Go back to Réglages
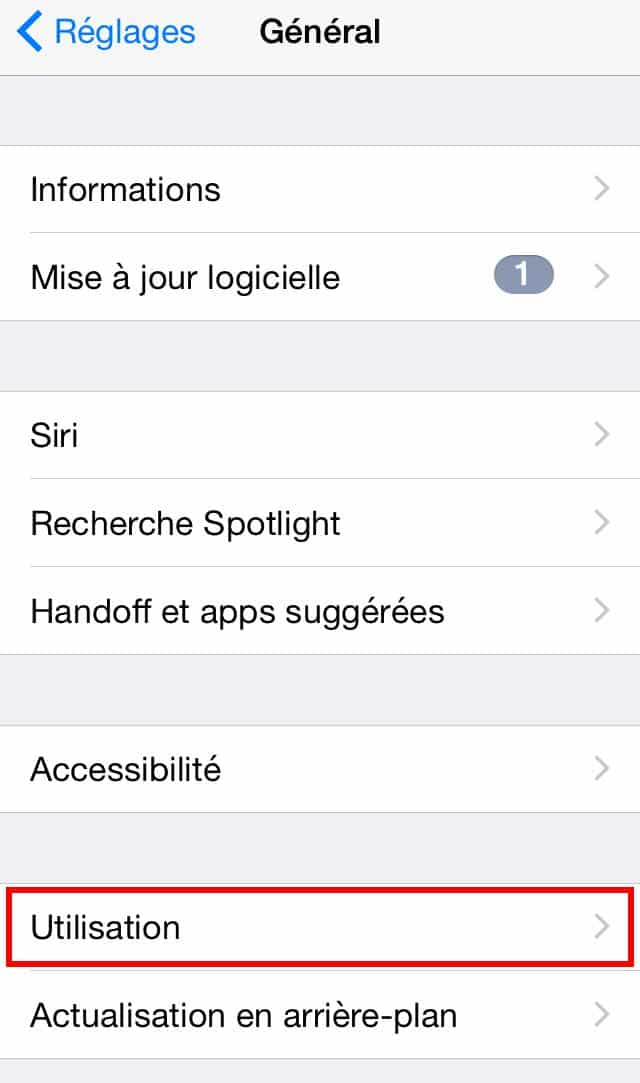This screenshot has height=1083, width=640. click(x=106, y=32)
